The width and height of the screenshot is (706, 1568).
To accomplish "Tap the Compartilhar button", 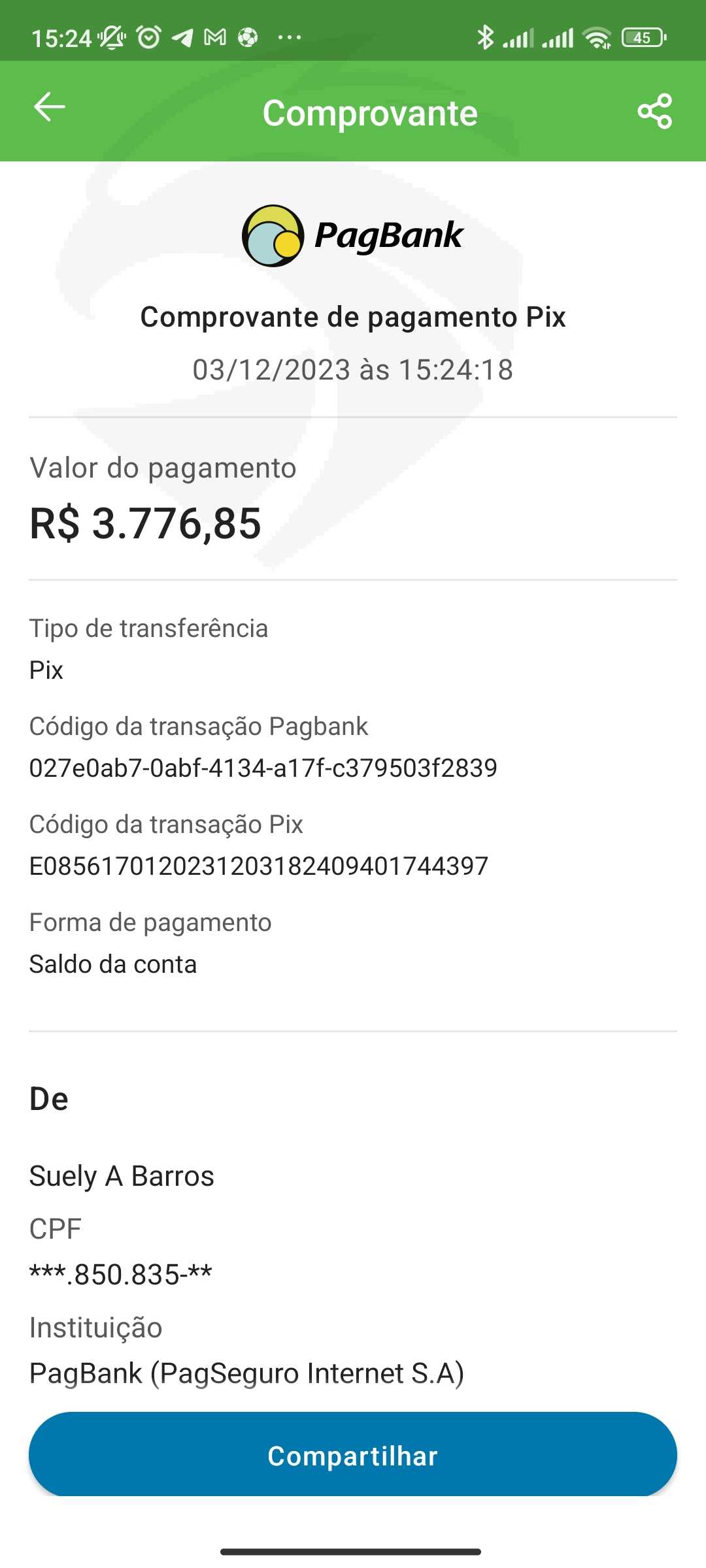I will 353,1455.
